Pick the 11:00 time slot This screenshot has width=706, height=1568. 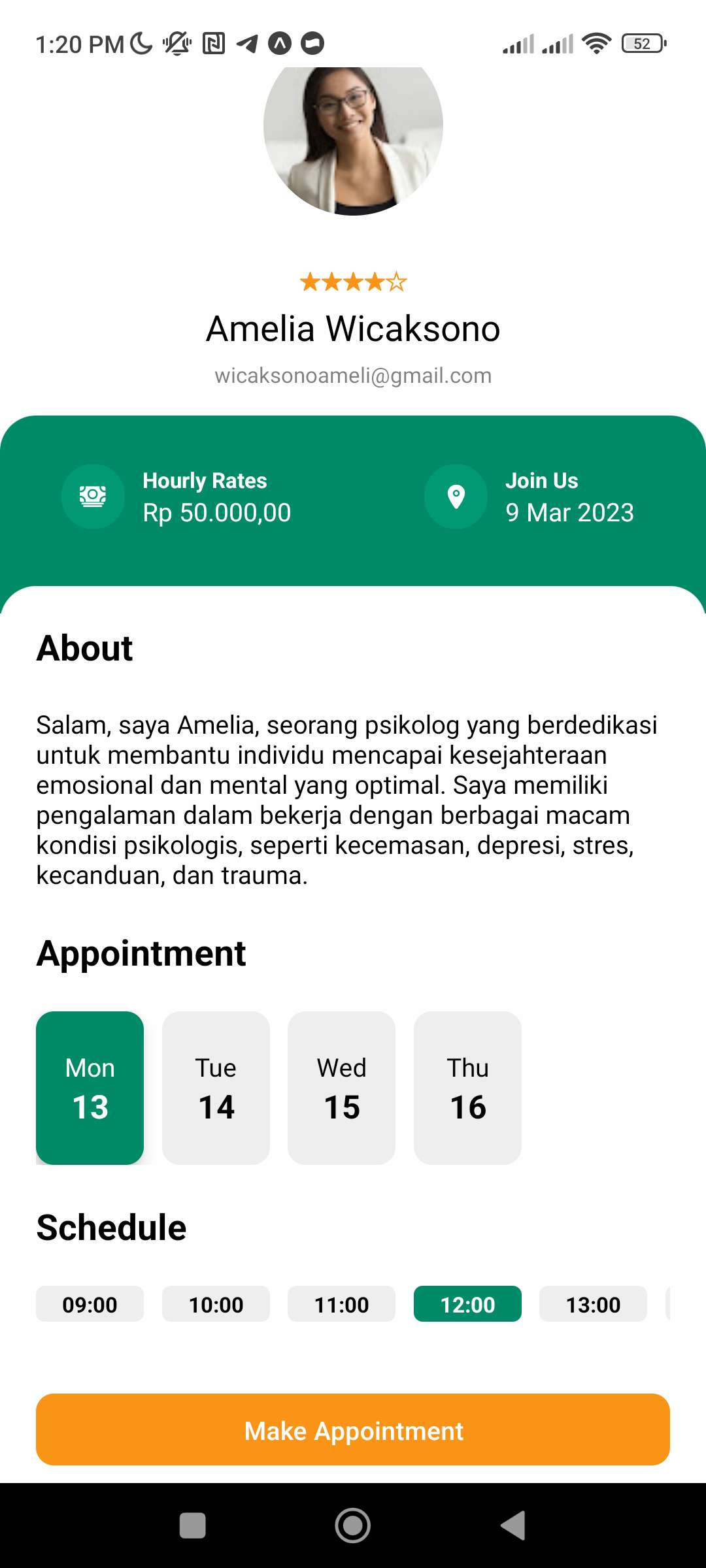pos(341,1304)
